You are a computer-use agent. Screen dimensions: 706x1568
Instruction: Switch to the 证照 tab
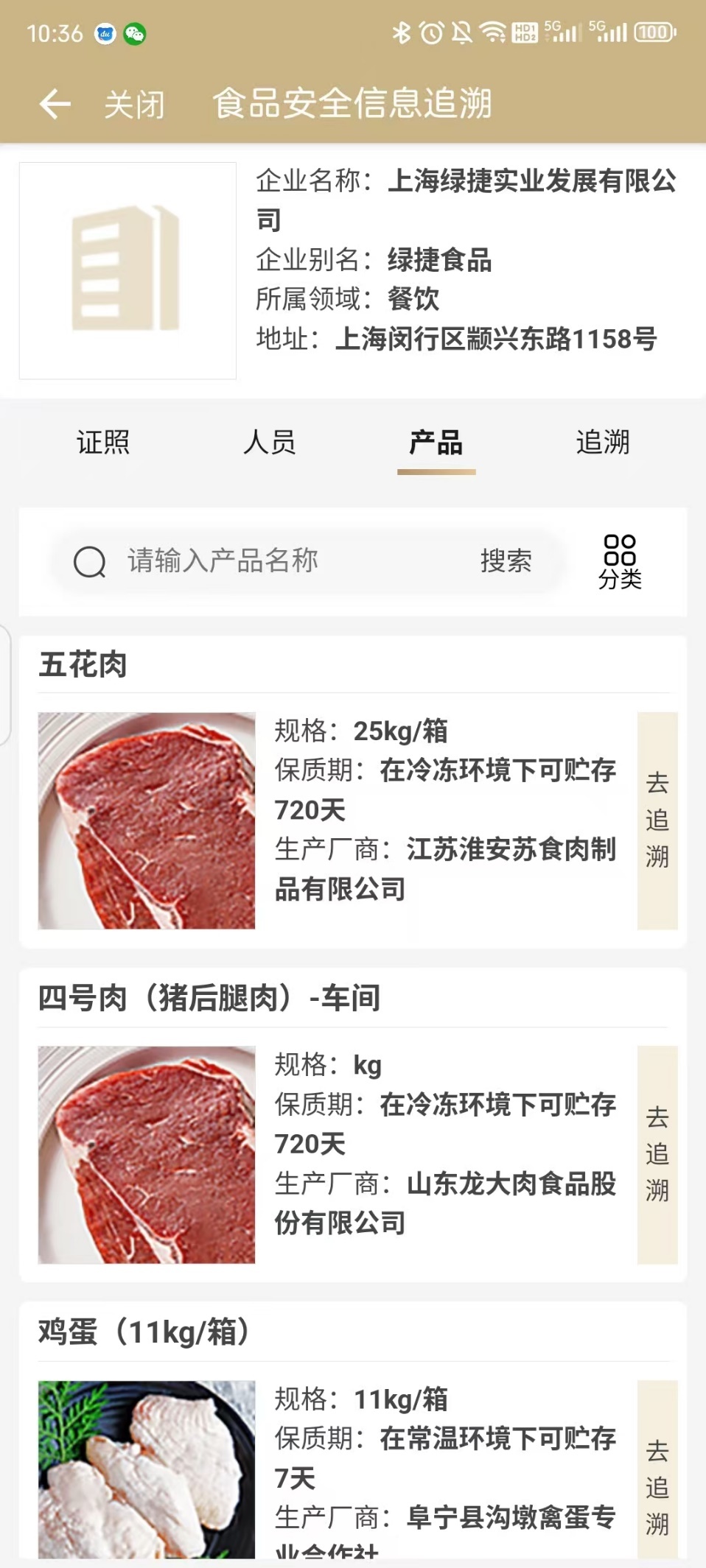click(103, 443)
